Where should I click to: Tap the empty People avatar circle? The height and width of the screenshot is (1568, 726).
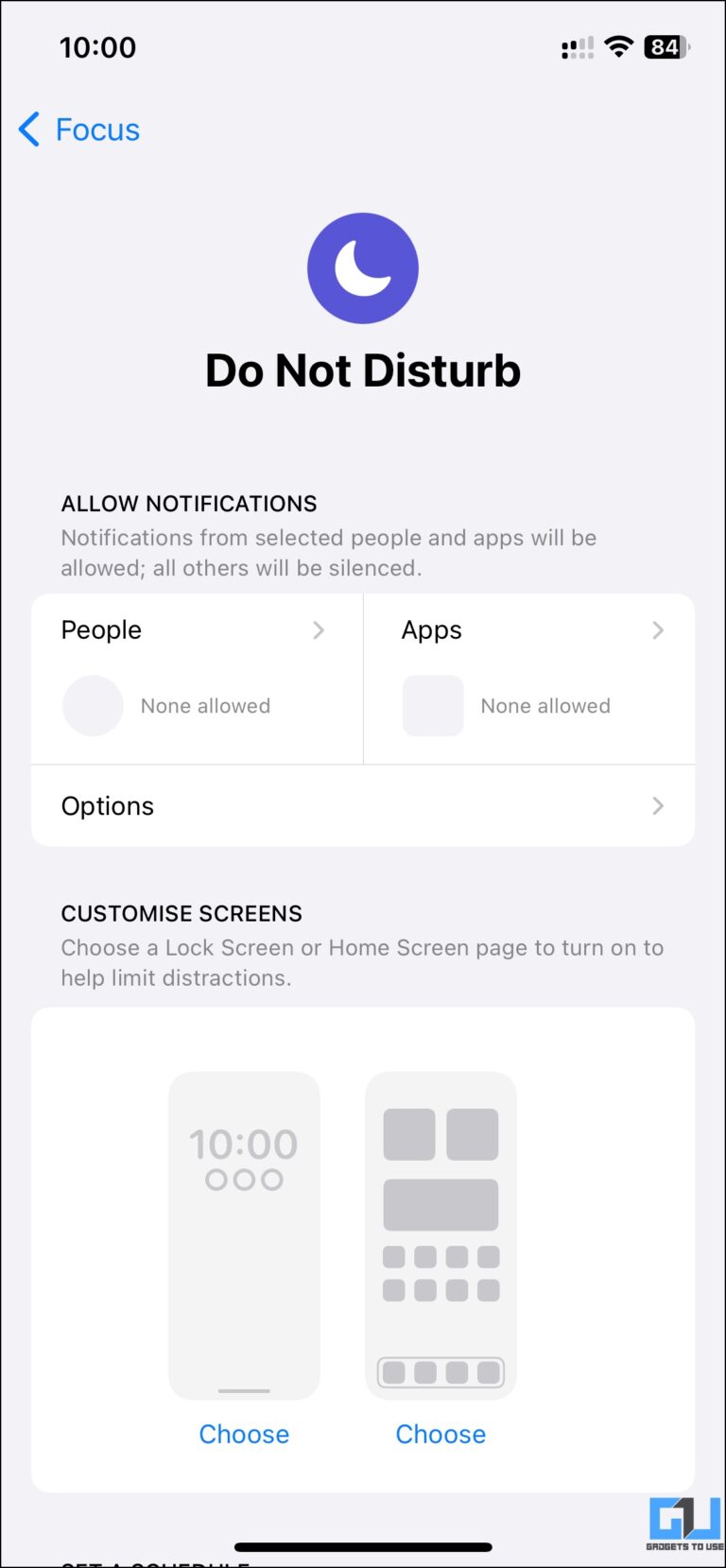[92, 705]
